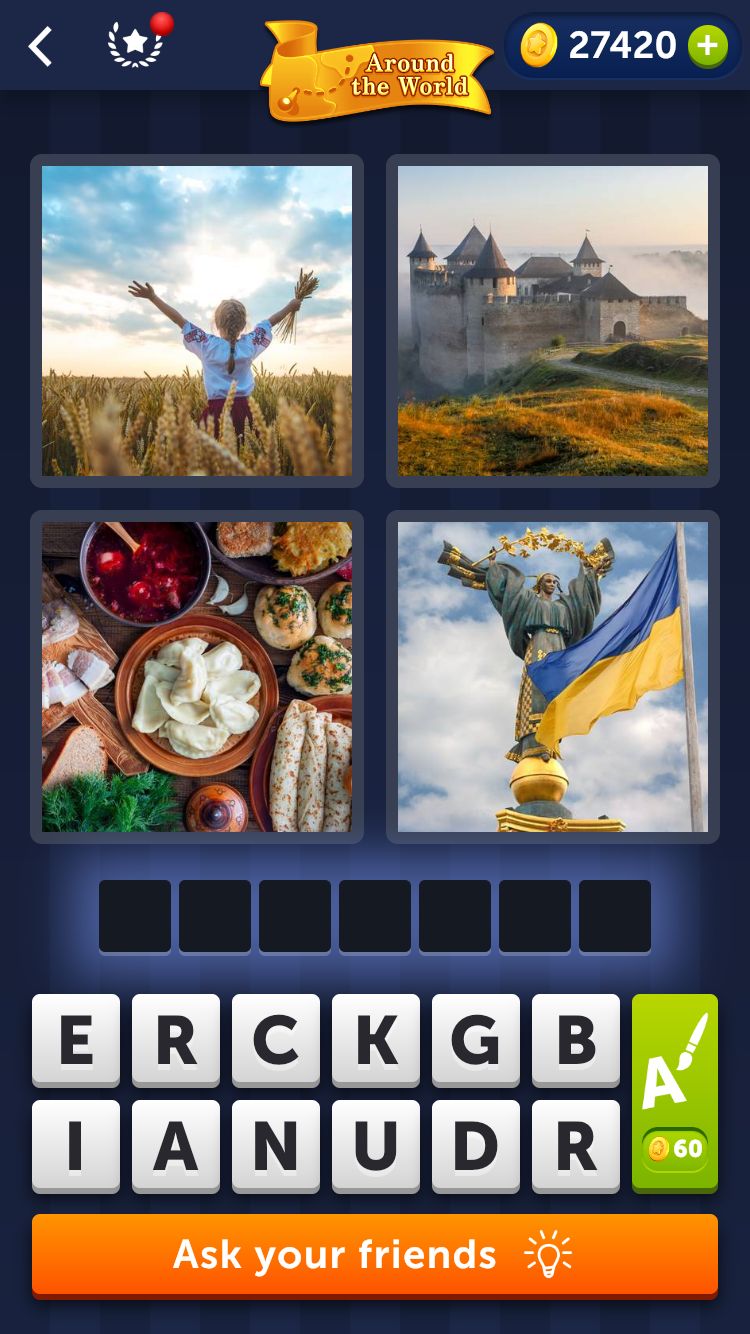
Task: Enlarge the castle picture
Action: [x=553, y=321]
